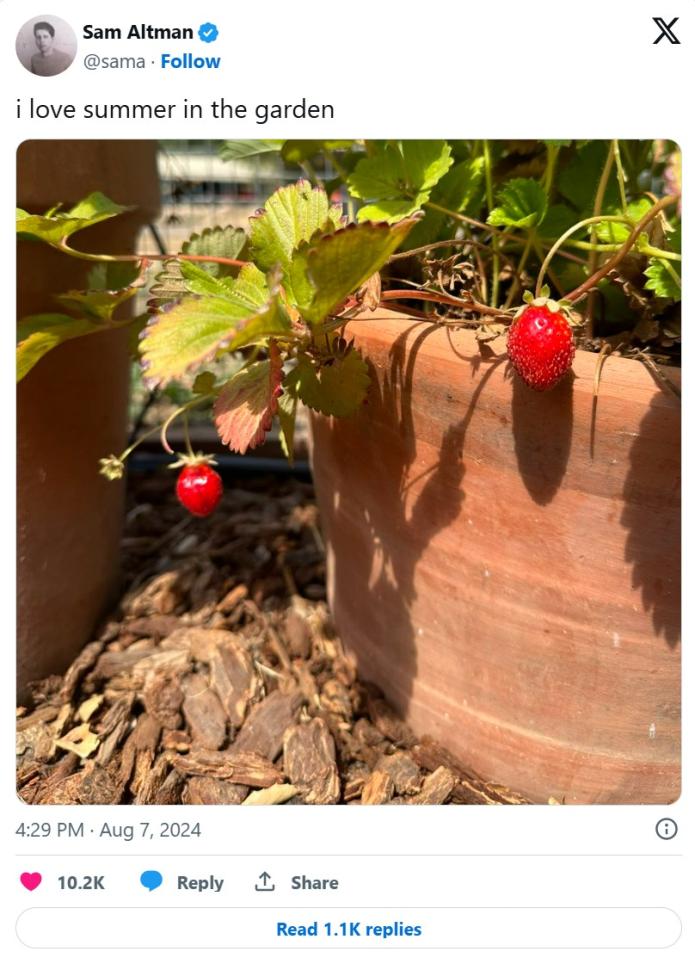Open Sam Altman's profile picture
695x964 pixels.
coord(46,46)
